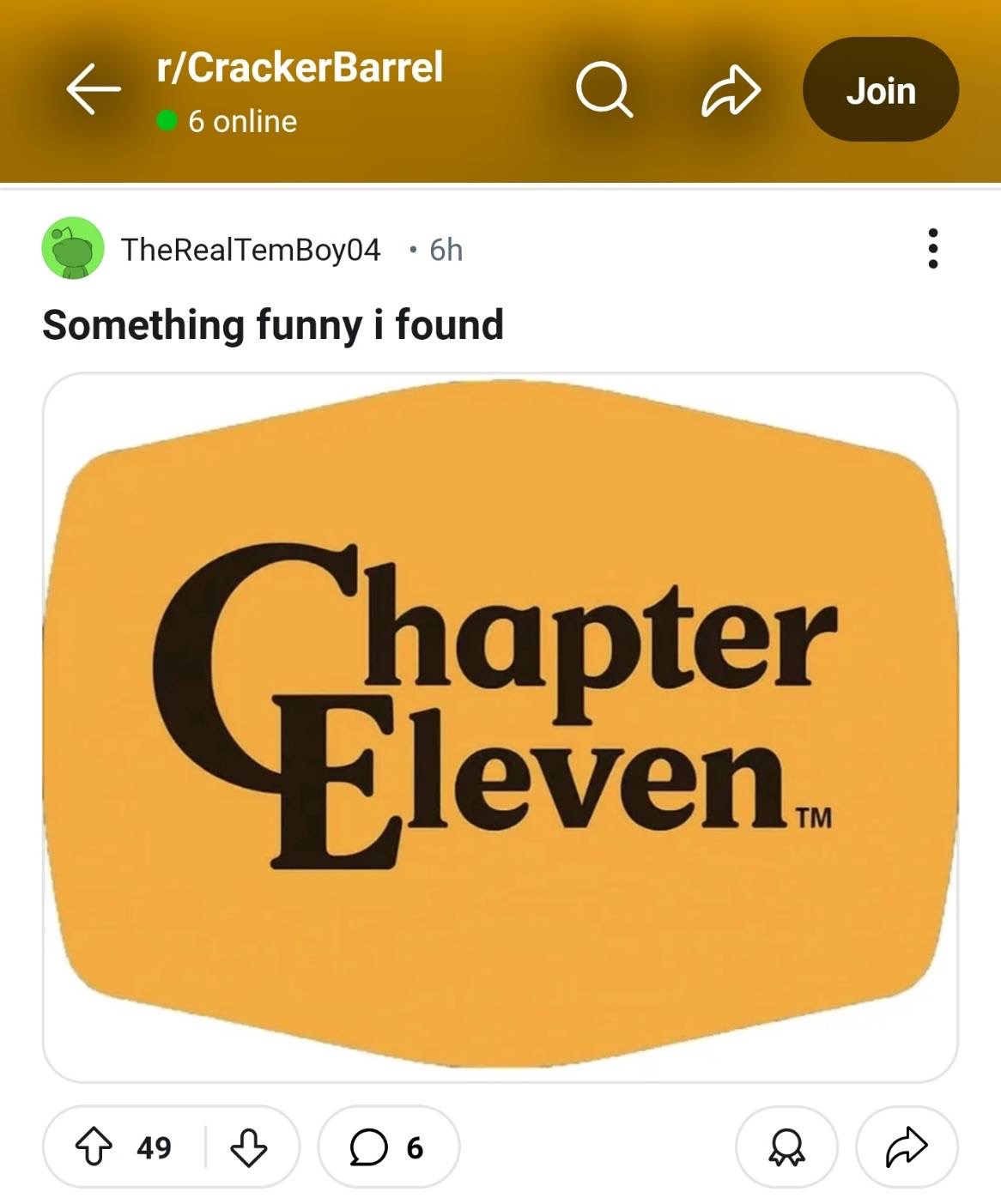Search within r/CrackerBarrel
The height and width of the screenshot is (1204, 1001).
604,89
